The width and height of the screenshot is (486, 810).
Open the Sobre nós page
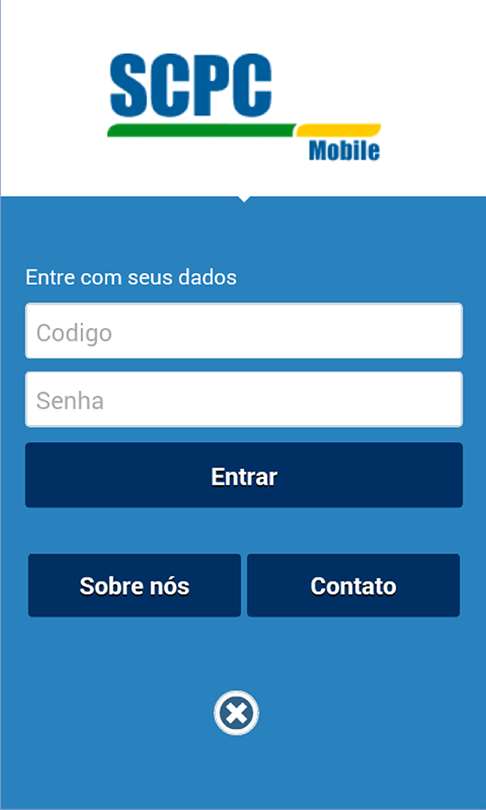tap(134, 585)
